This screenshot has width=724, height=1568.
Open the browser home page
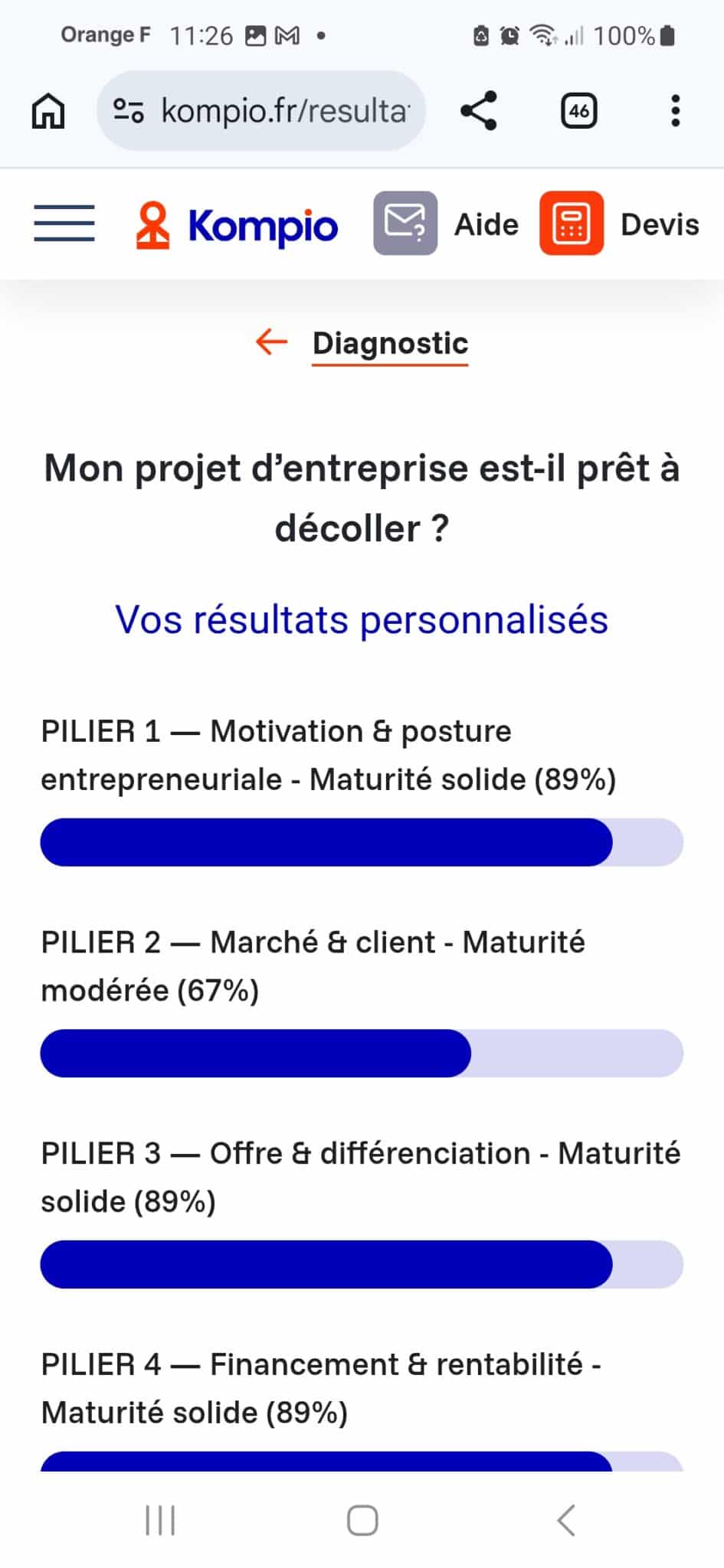48,111
